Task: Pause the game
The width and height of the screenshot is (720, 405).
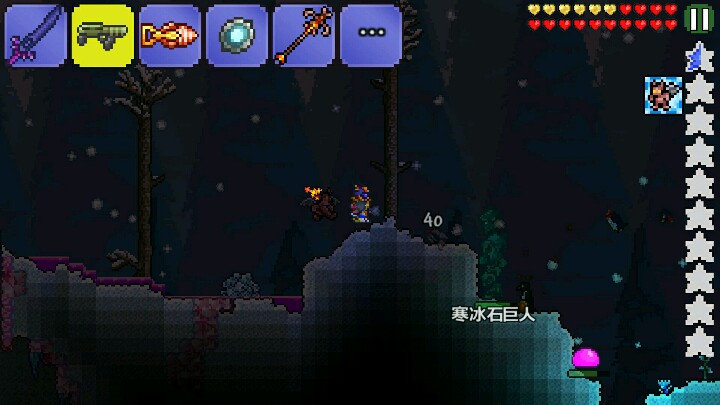Action: 700,17
